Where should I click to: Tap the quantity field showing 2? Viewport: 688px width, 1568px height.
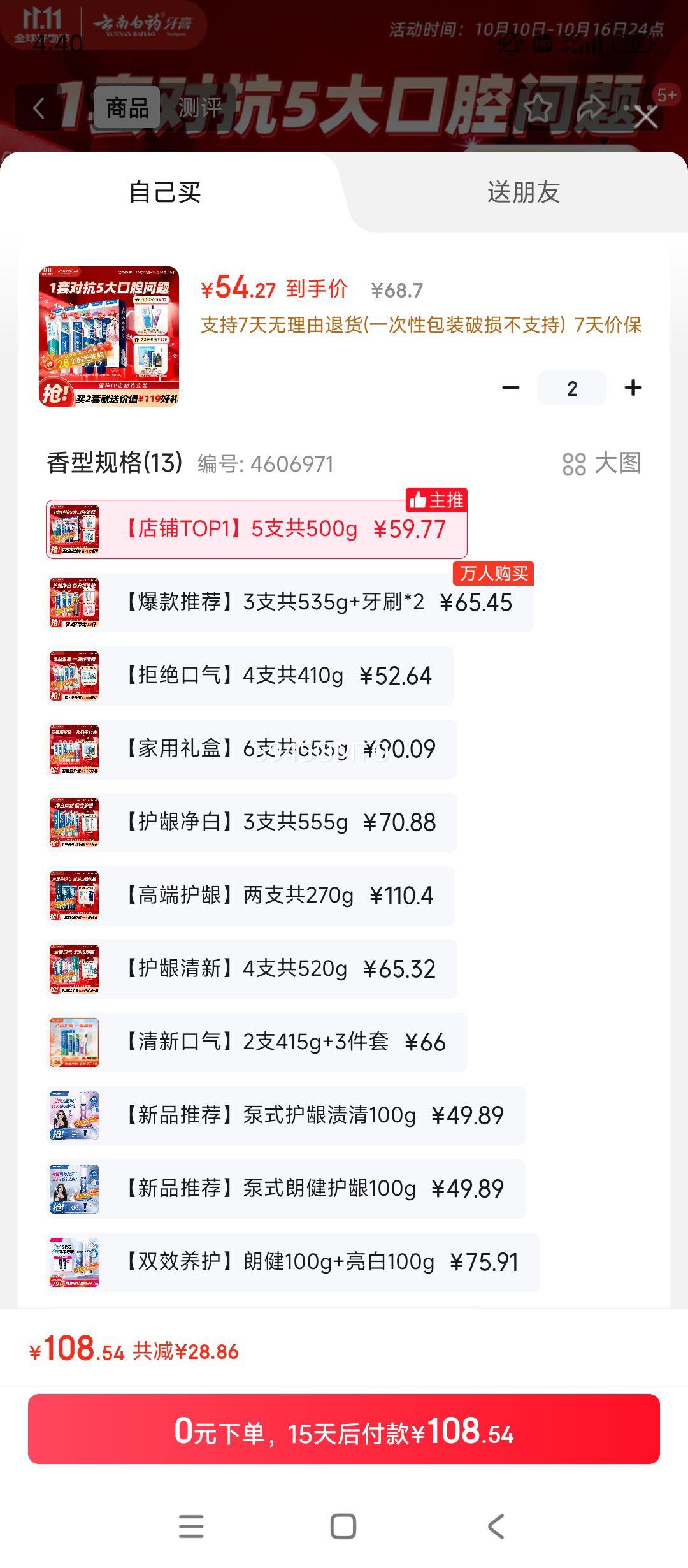(x=572, y=388)
